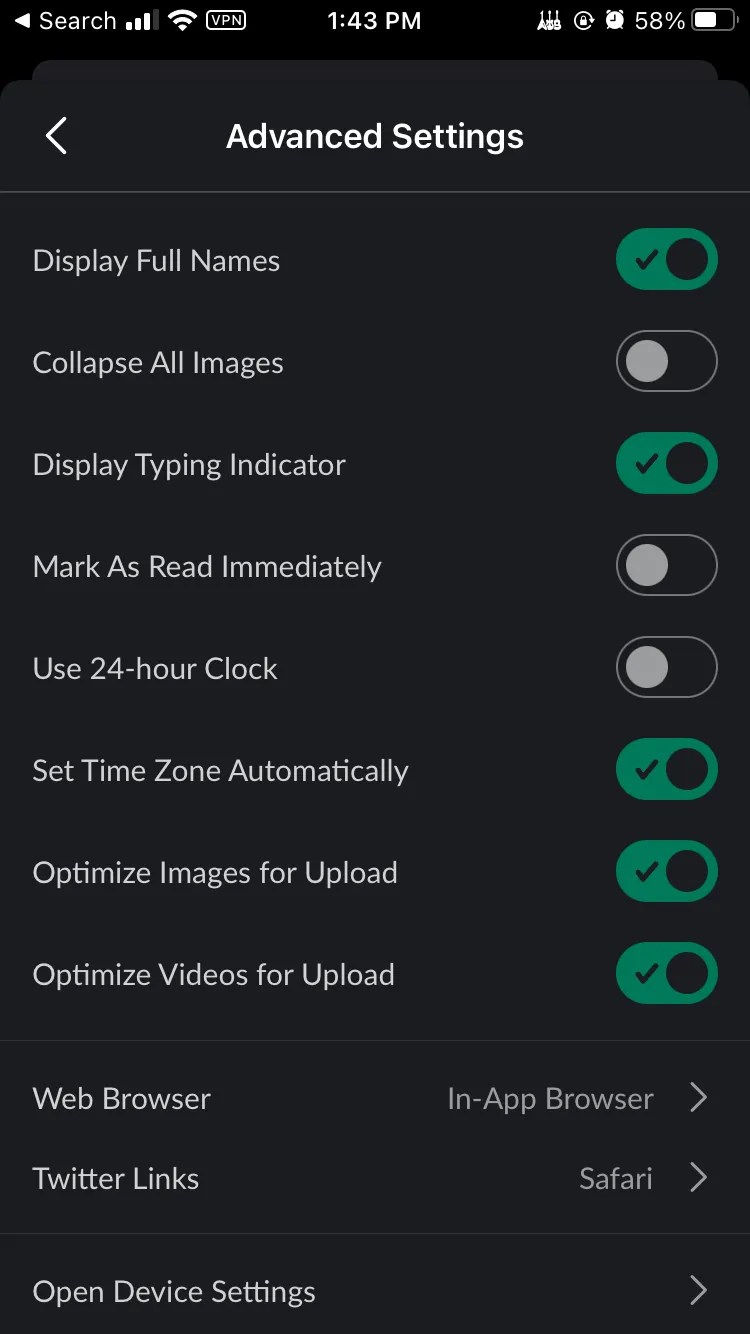This screenshot has width=750, height=1334.
Task: Expand the Web Browser options via its chevron
Action: (x=698, y=1098)
